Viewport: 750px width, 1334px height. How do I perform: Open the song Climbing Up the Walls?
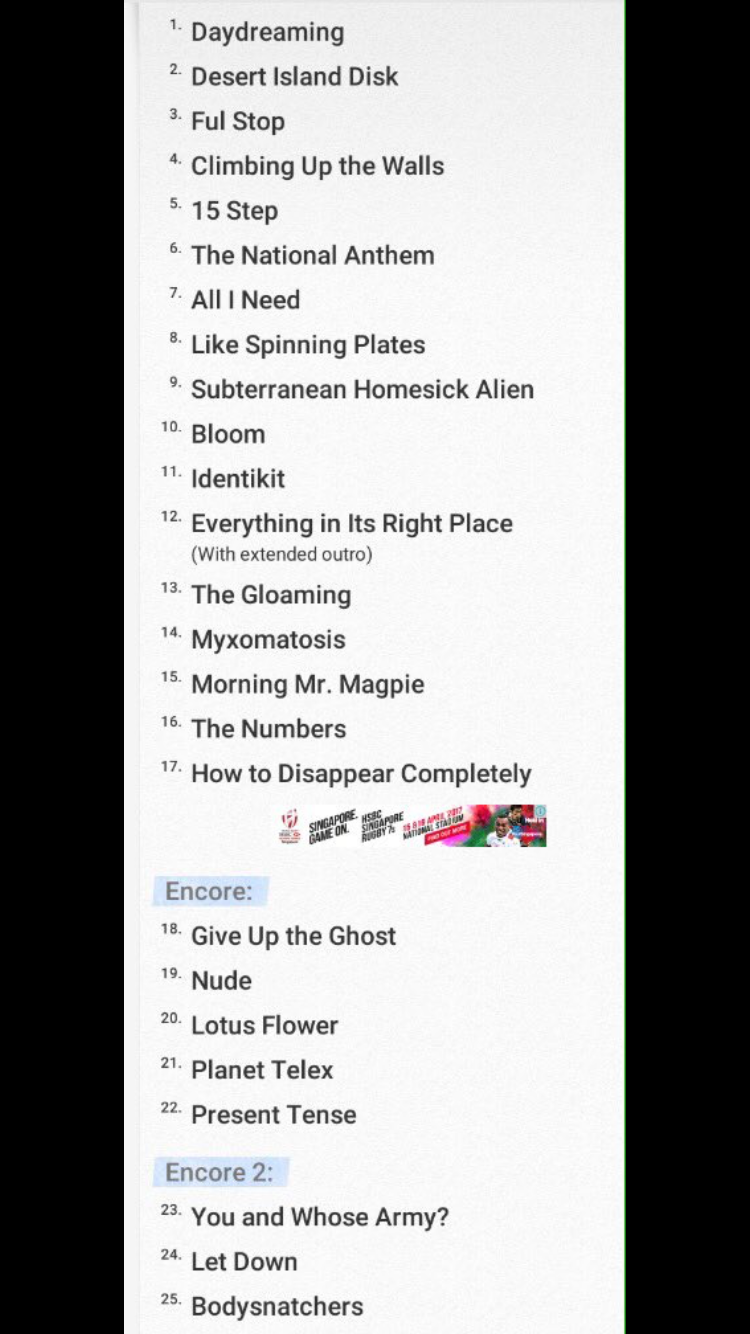coord(317,166)
